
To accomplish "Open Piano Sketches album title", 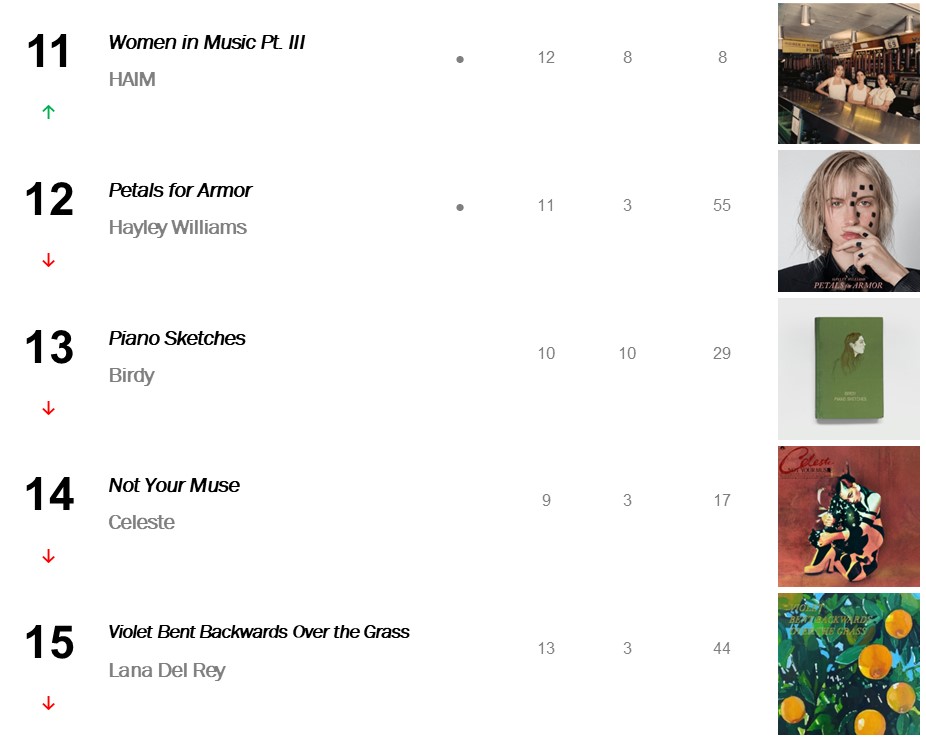I will click(177, 338).
